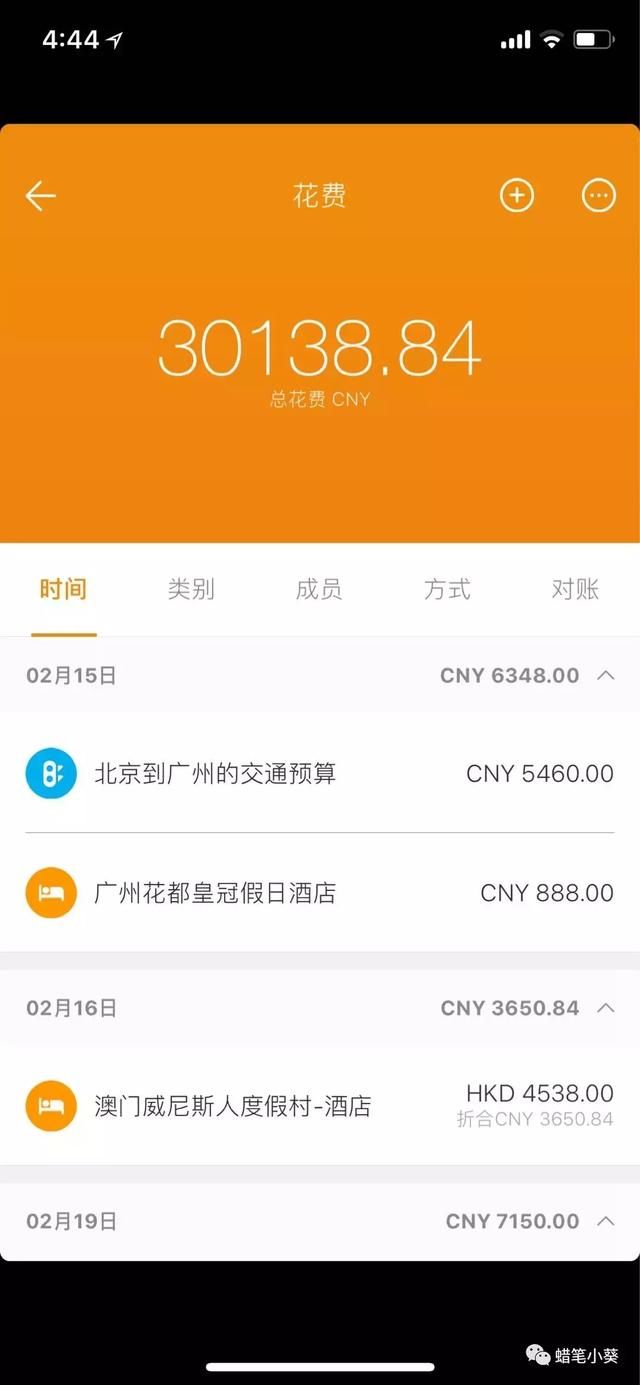Open 北京到广州的交通预算 expense entry
Viewport: 640px width, 1385px height.
click(320, 774)
